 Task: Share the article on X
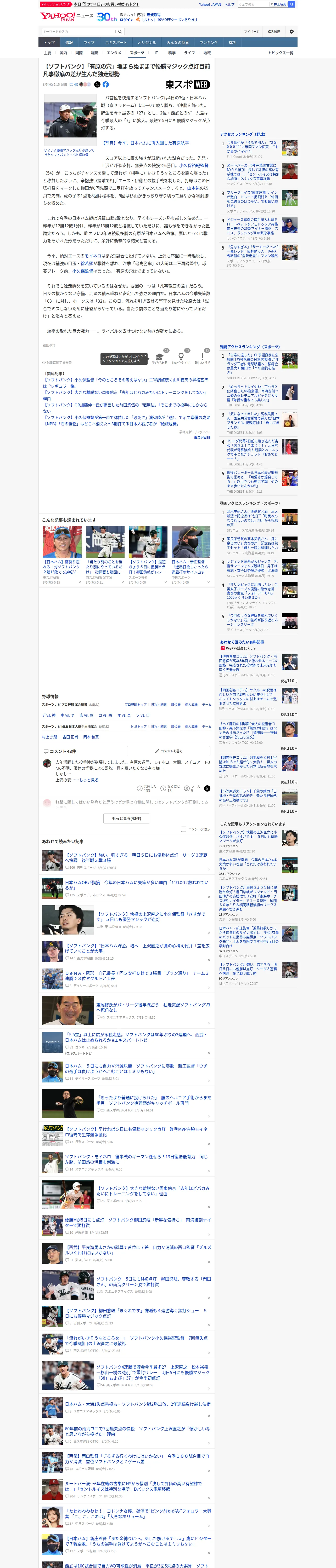tap(97, 85)
